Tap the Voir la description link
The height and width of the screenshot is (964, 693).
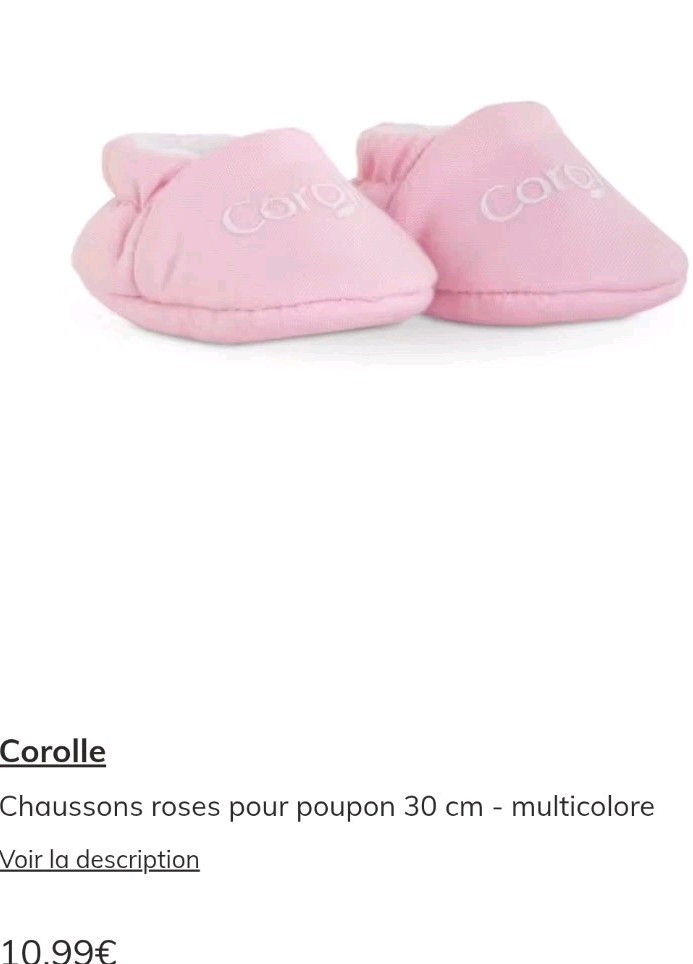(x=100, y=859)
